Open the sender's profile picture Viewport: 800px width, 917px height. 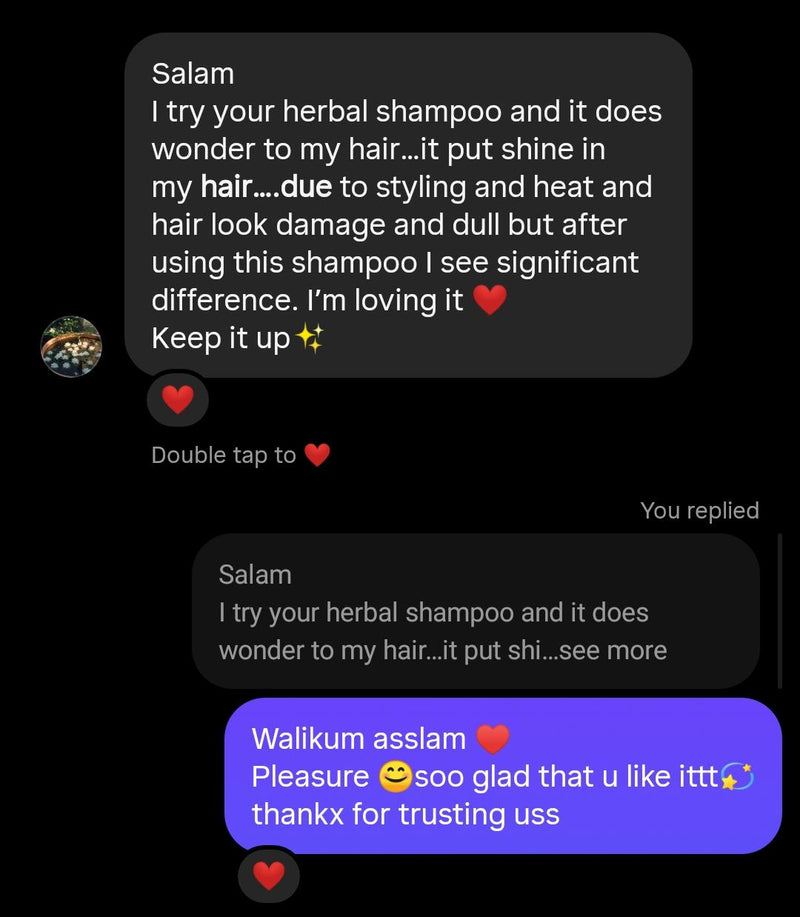click(70, 348)
